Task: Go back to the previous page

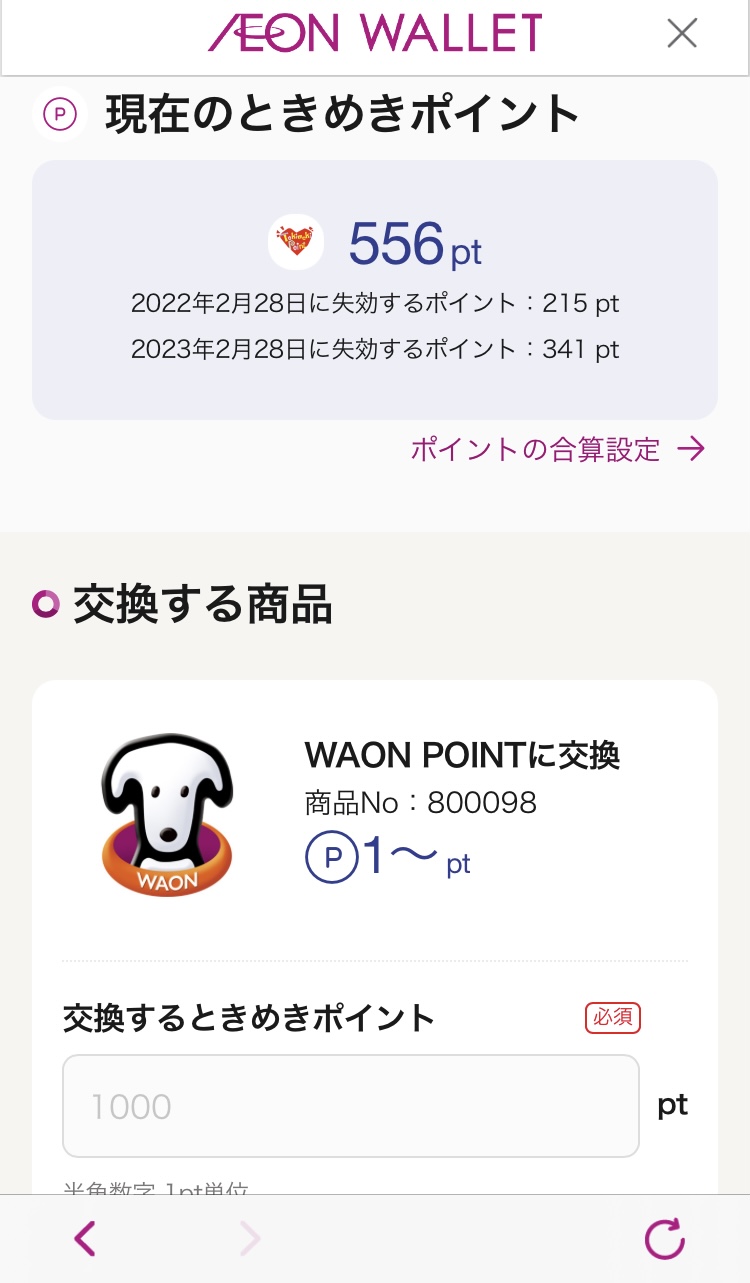Action: click(85, 1239)
